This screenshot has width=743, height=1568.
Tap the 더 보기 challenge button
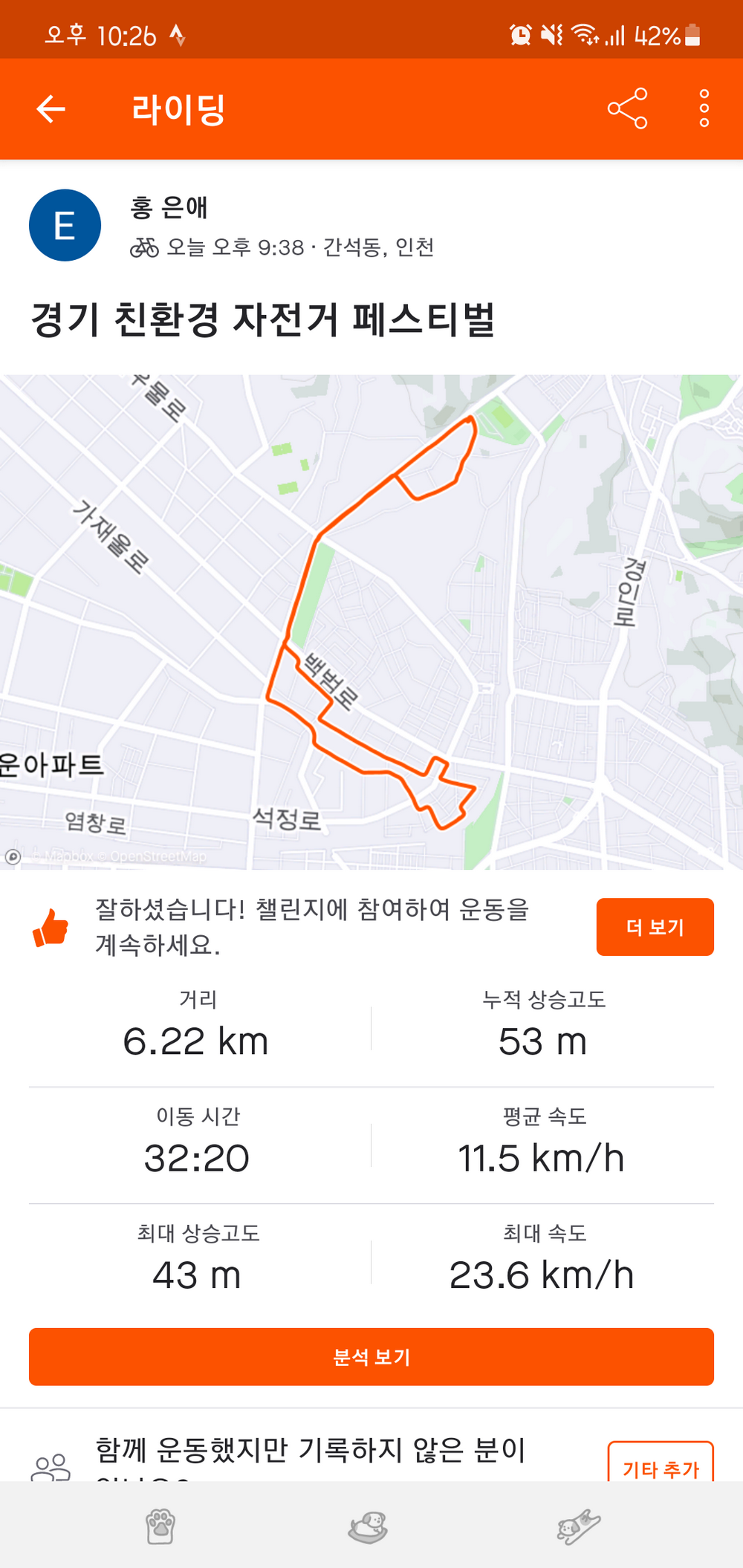[655, 927]
